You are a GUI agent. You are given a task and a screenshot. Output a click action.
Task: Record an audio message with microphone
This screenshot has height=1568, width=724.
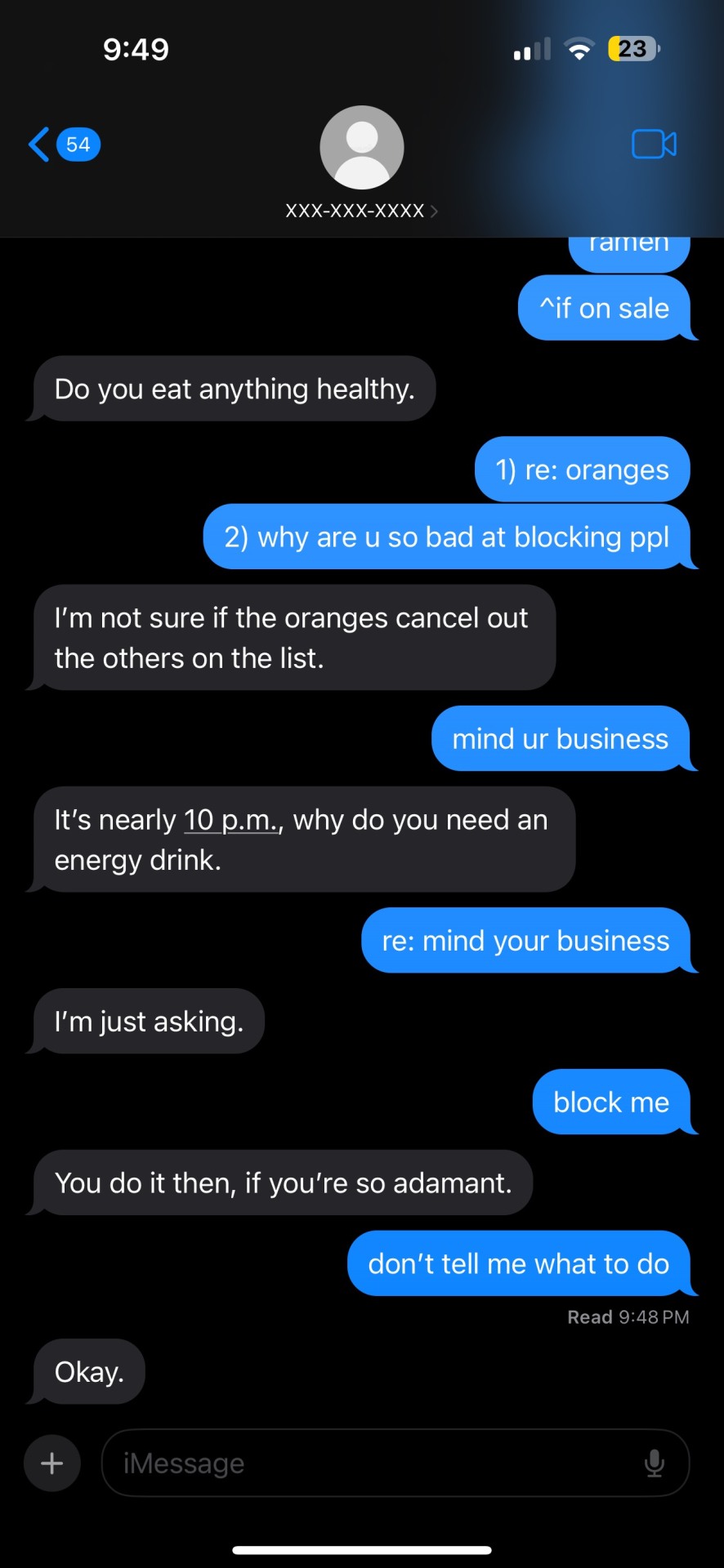(655, 1463)
